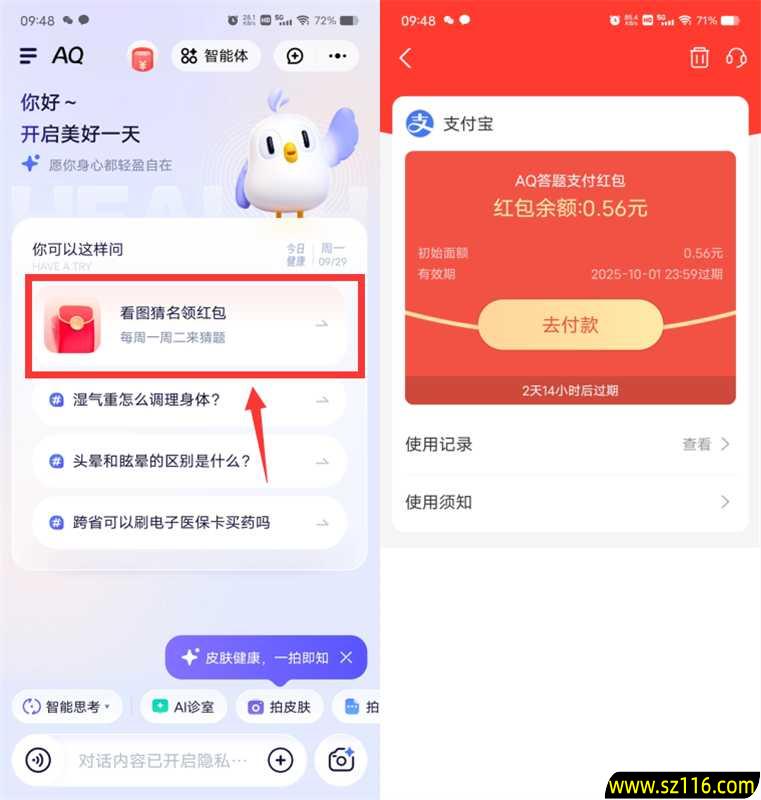Open the three-dot overflow menu

coord(338,56)
